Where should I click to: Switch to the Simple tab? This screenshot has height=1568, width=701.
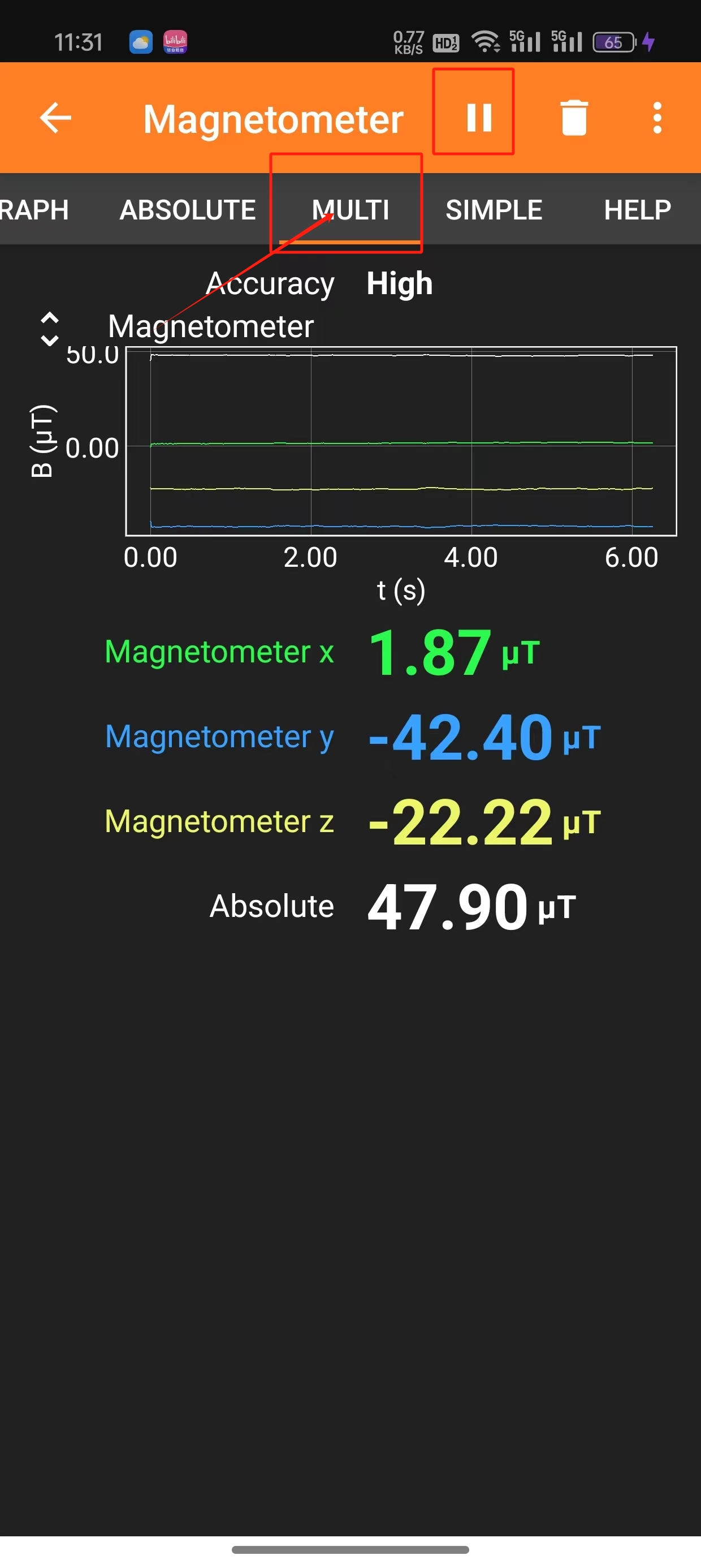pyautogui.click(x=494, y=210)
